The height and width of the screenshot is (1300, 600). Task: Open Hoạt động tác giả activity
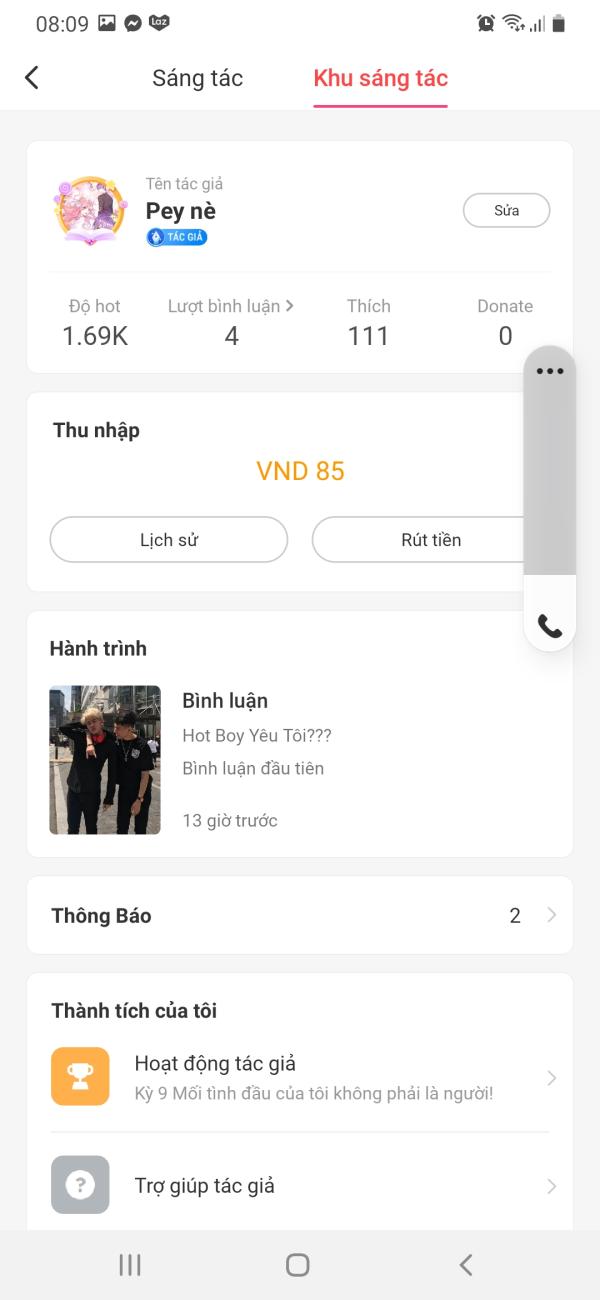tap(300, 1077)
